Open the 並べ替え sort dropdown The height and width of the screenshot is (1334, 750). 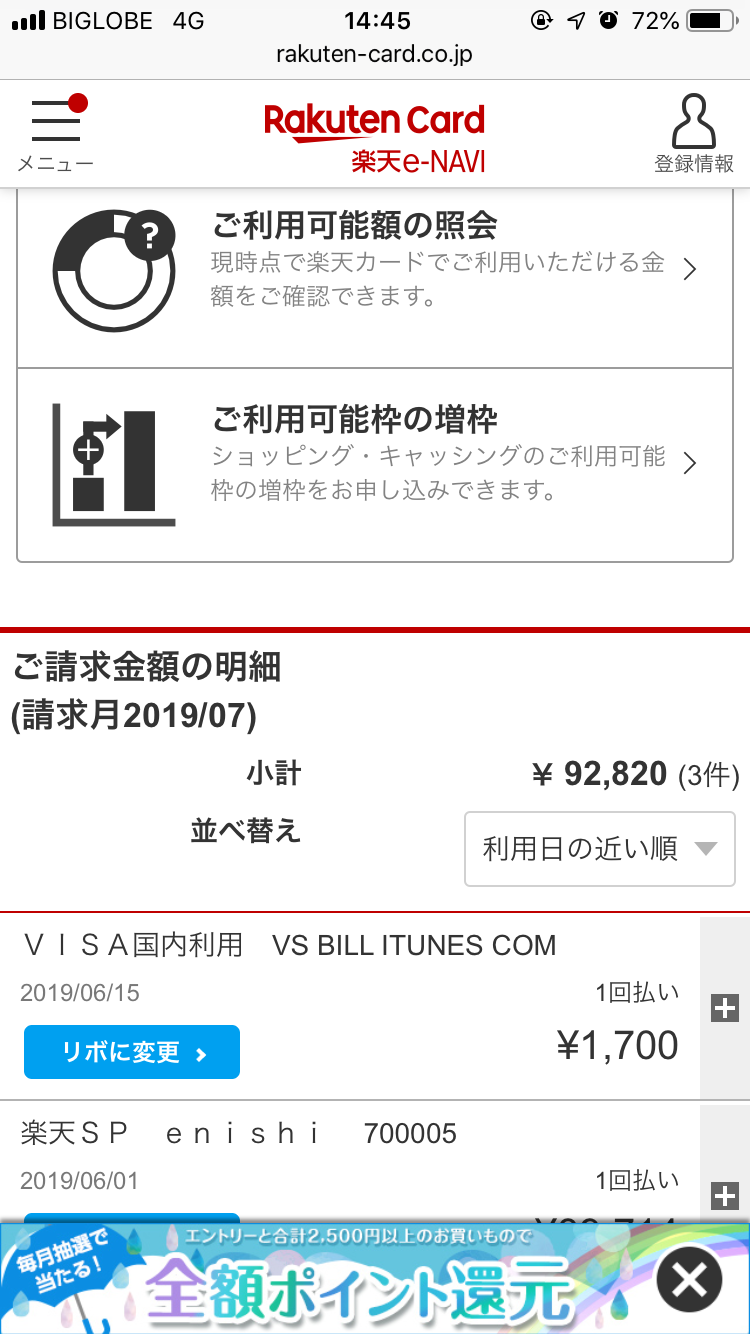coord(599,849)
